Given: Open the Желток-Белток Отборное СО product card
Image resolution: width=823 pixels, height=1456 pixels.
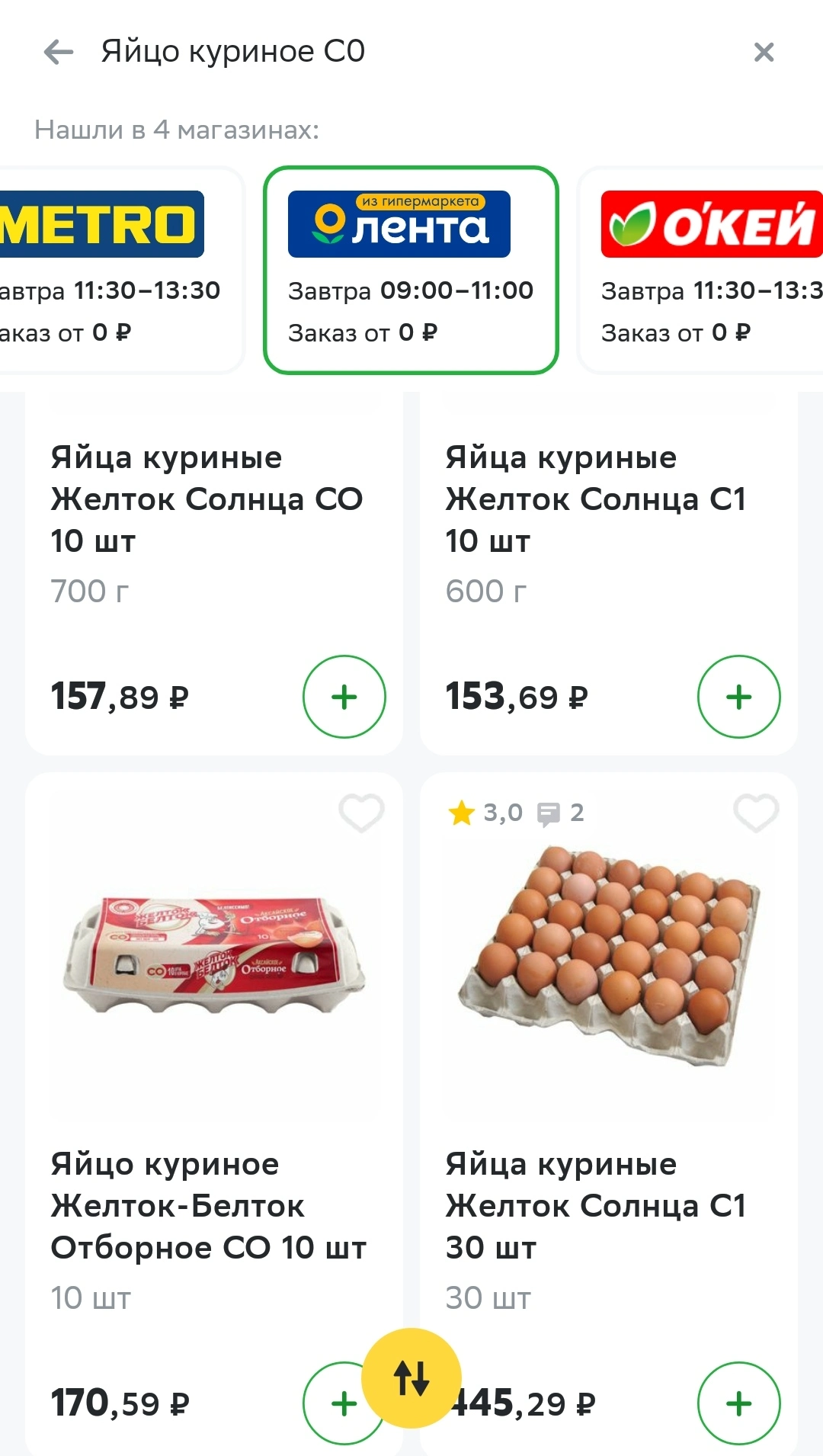Looking at the screenshot, I should pos(214,1113).
